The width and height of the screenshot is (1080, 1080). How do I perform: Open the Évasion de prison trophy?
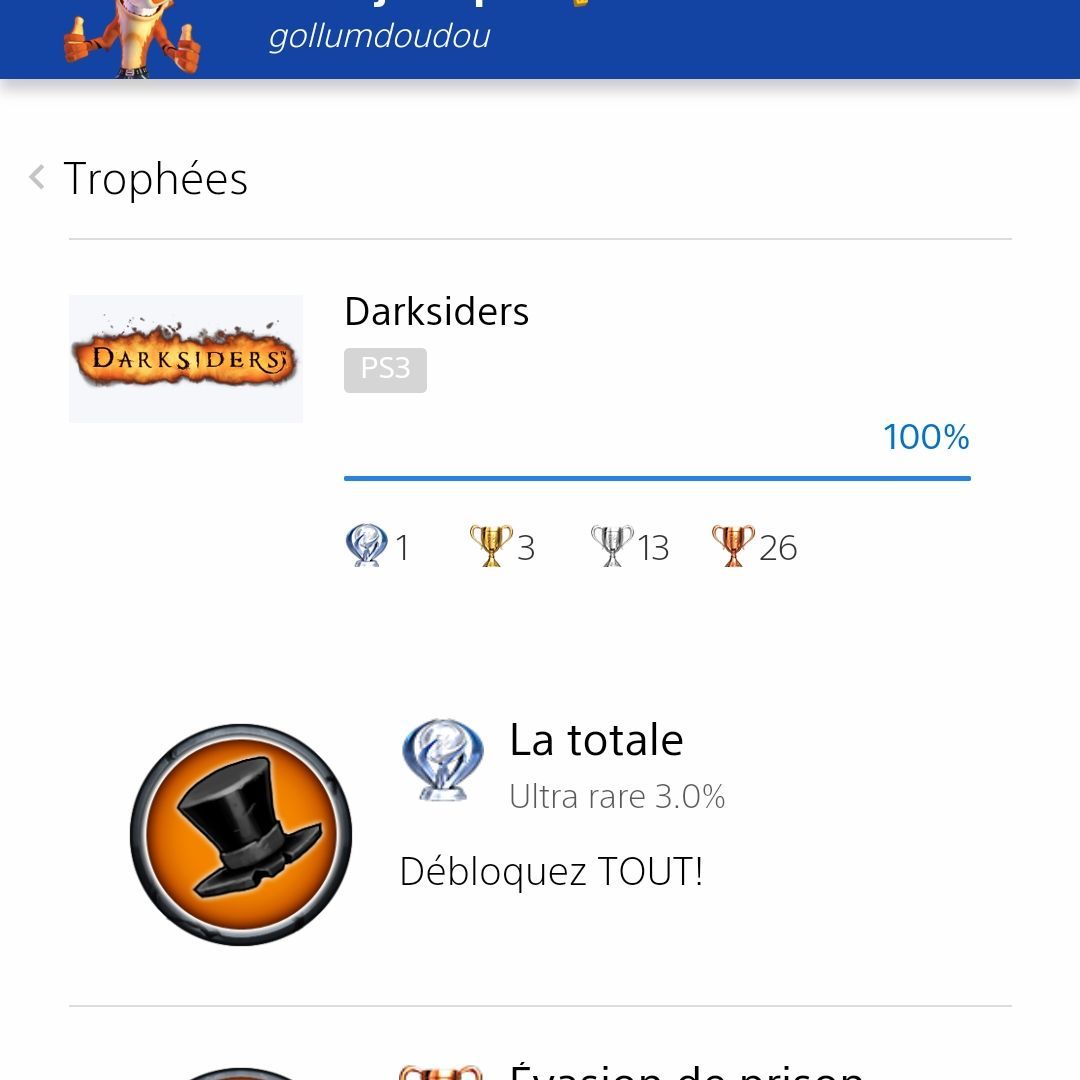pos(686,1070)
